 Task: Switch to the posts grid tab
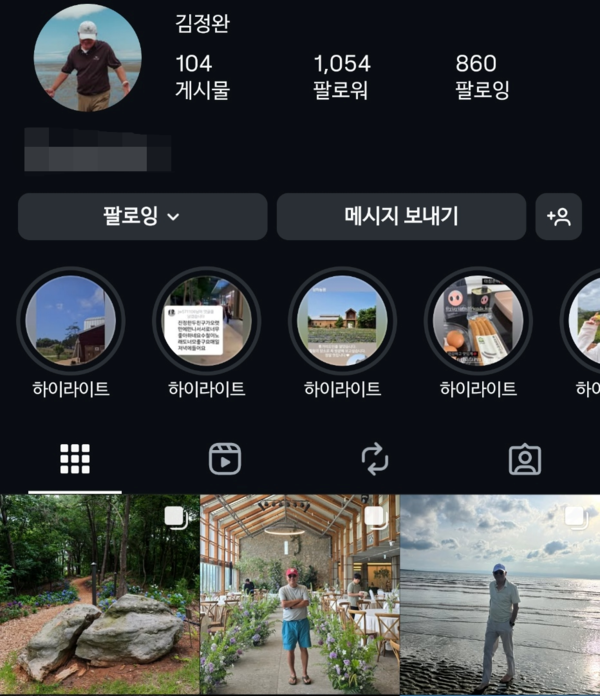75,459
